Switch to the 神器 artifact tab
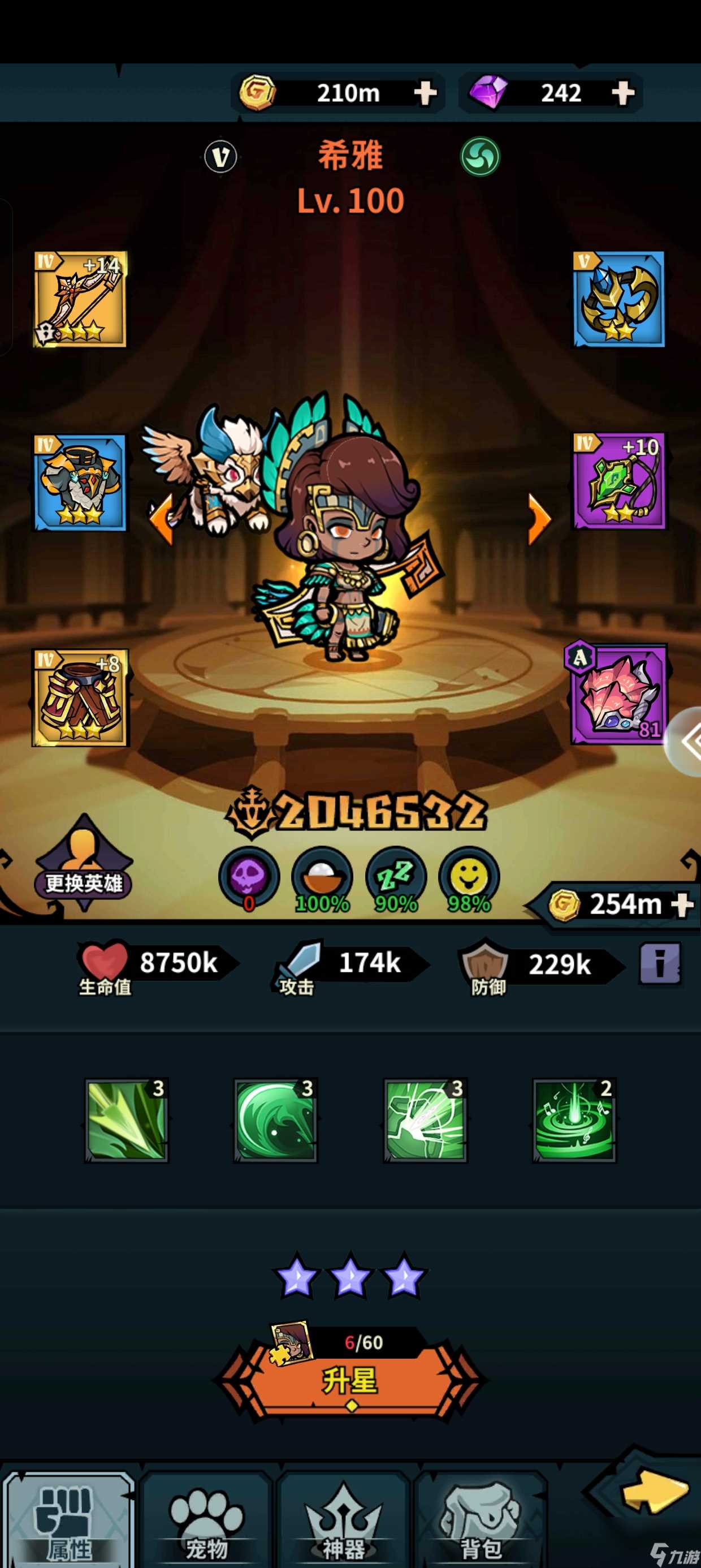Viewport: 701px width, 1568px height. tap(343, 1520)
